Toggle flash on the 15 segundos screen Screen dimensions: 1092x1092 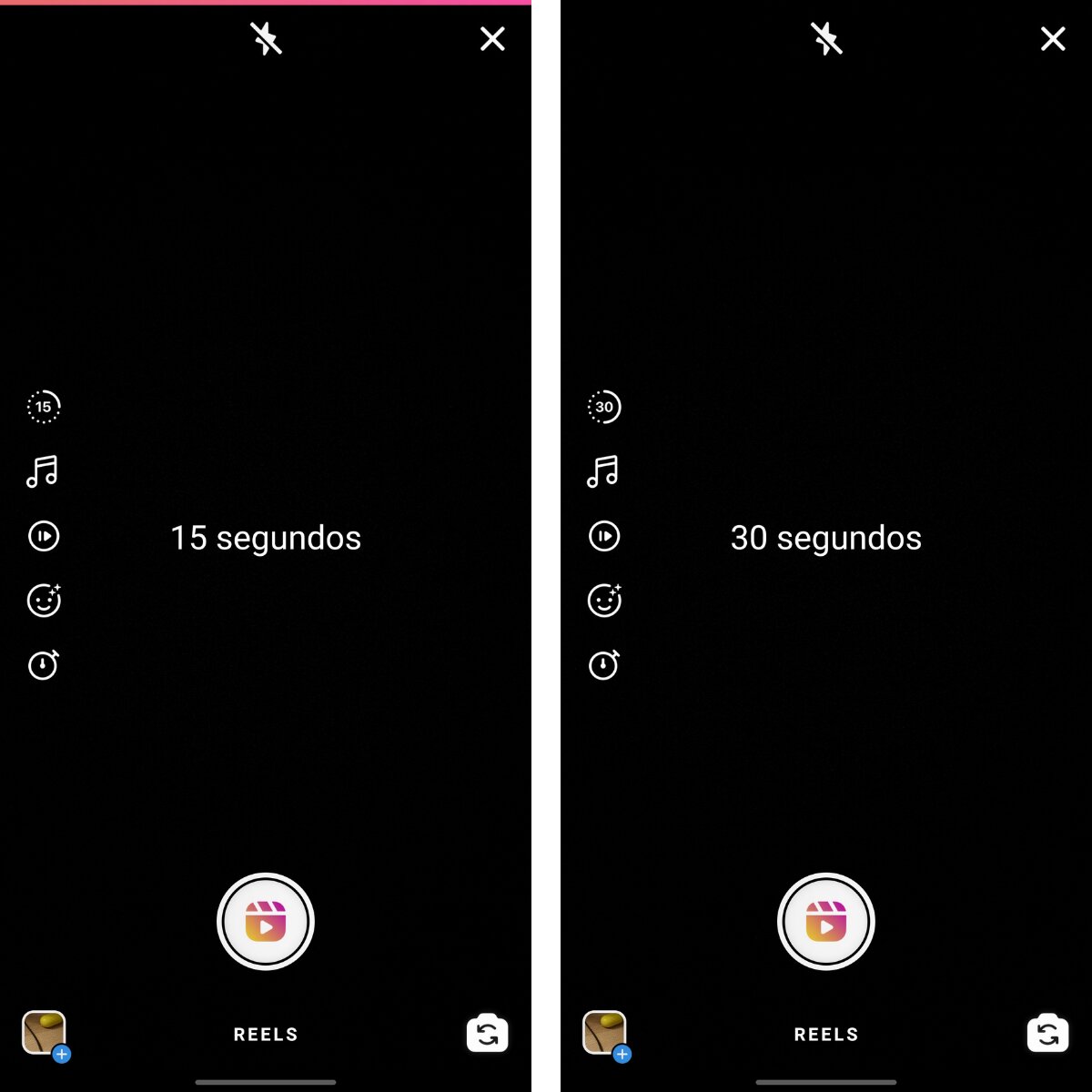(x=266, y=39)
